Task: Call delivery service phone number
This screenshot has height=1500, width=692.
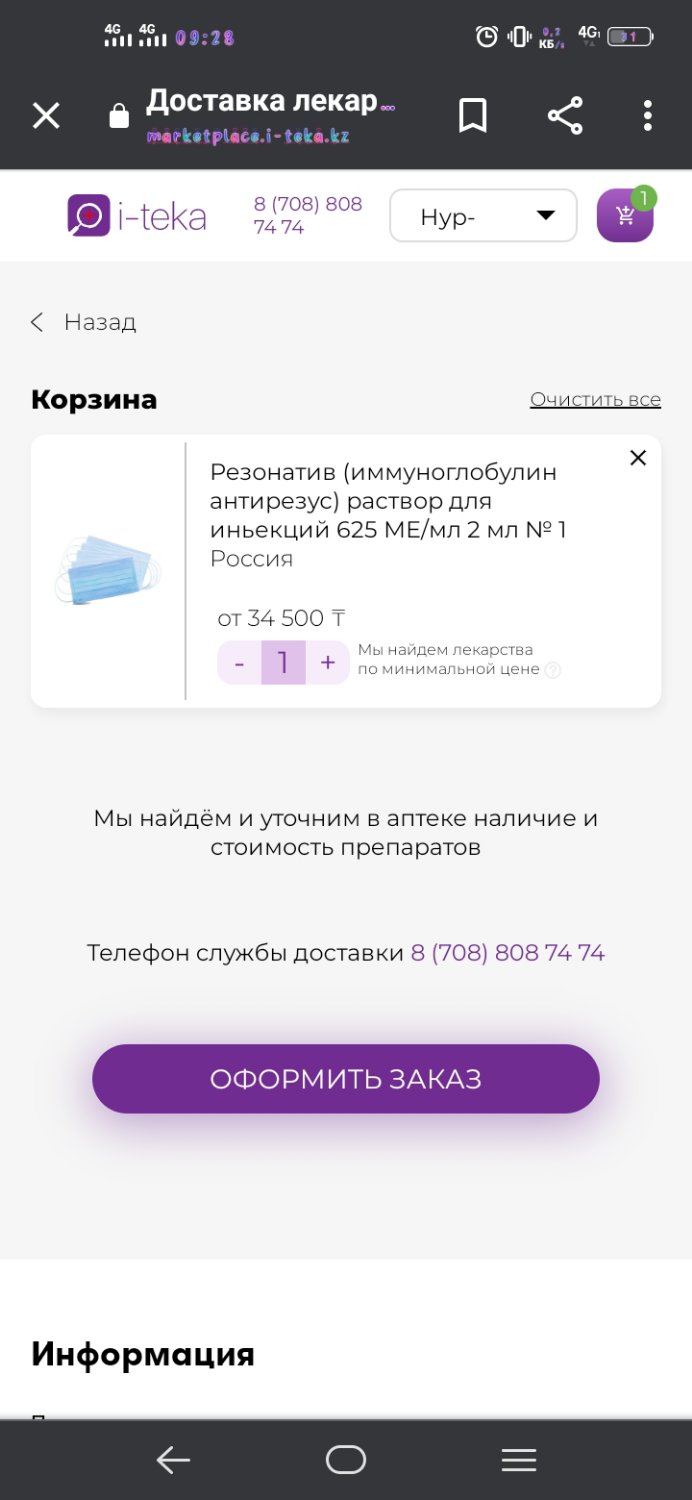Action: pyautogui.click(x=508, y=953)
